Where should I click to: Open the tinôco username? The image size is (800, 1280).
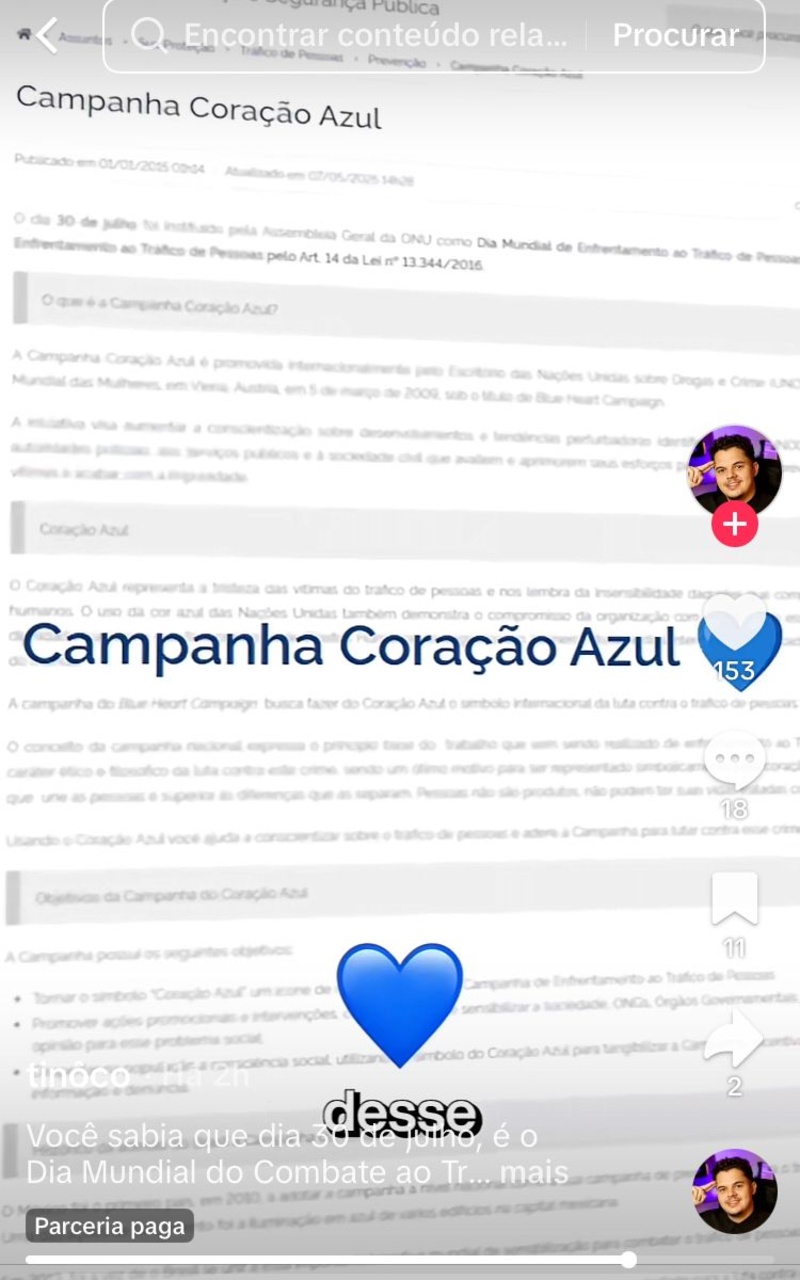[80, 1077]
